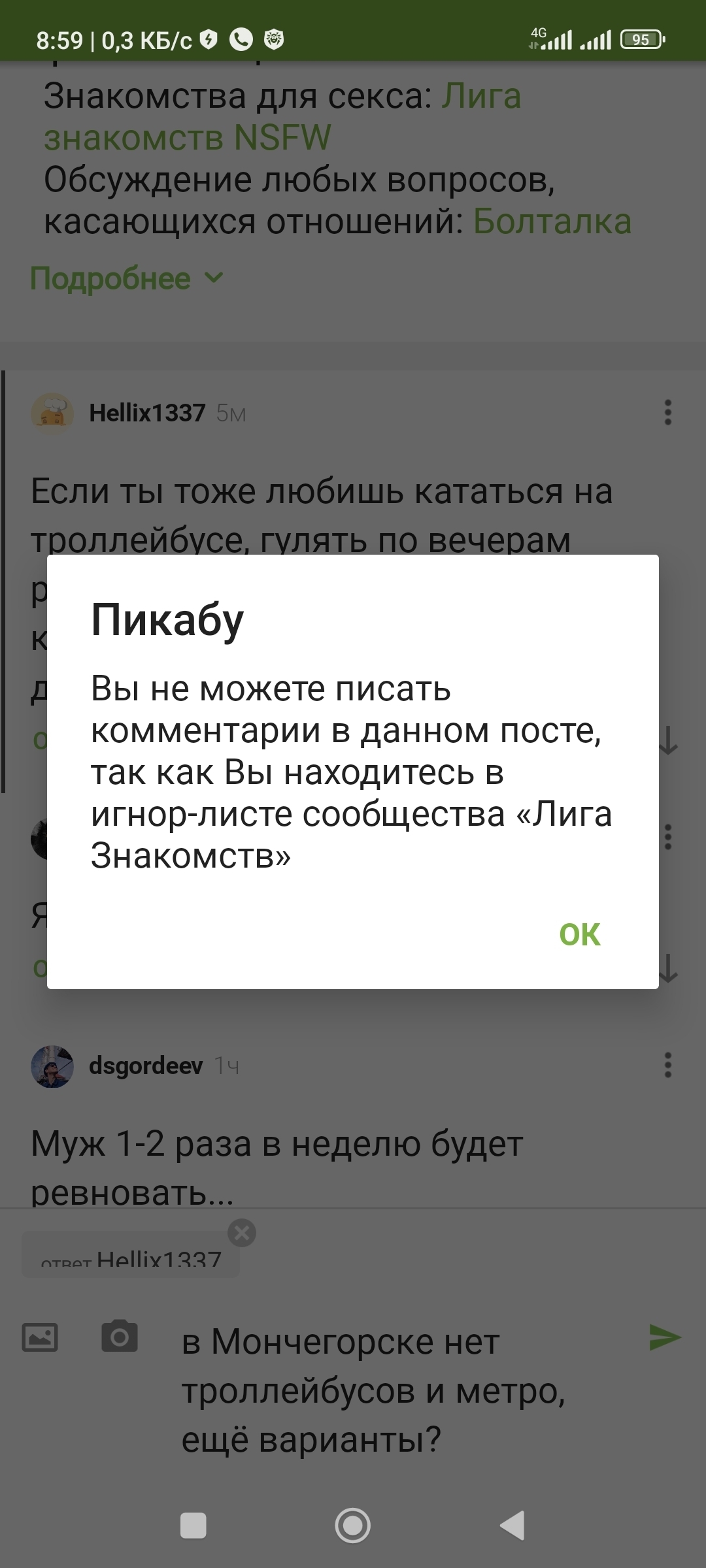Open options menu for dsgordeev's comment

point(667,1065)
